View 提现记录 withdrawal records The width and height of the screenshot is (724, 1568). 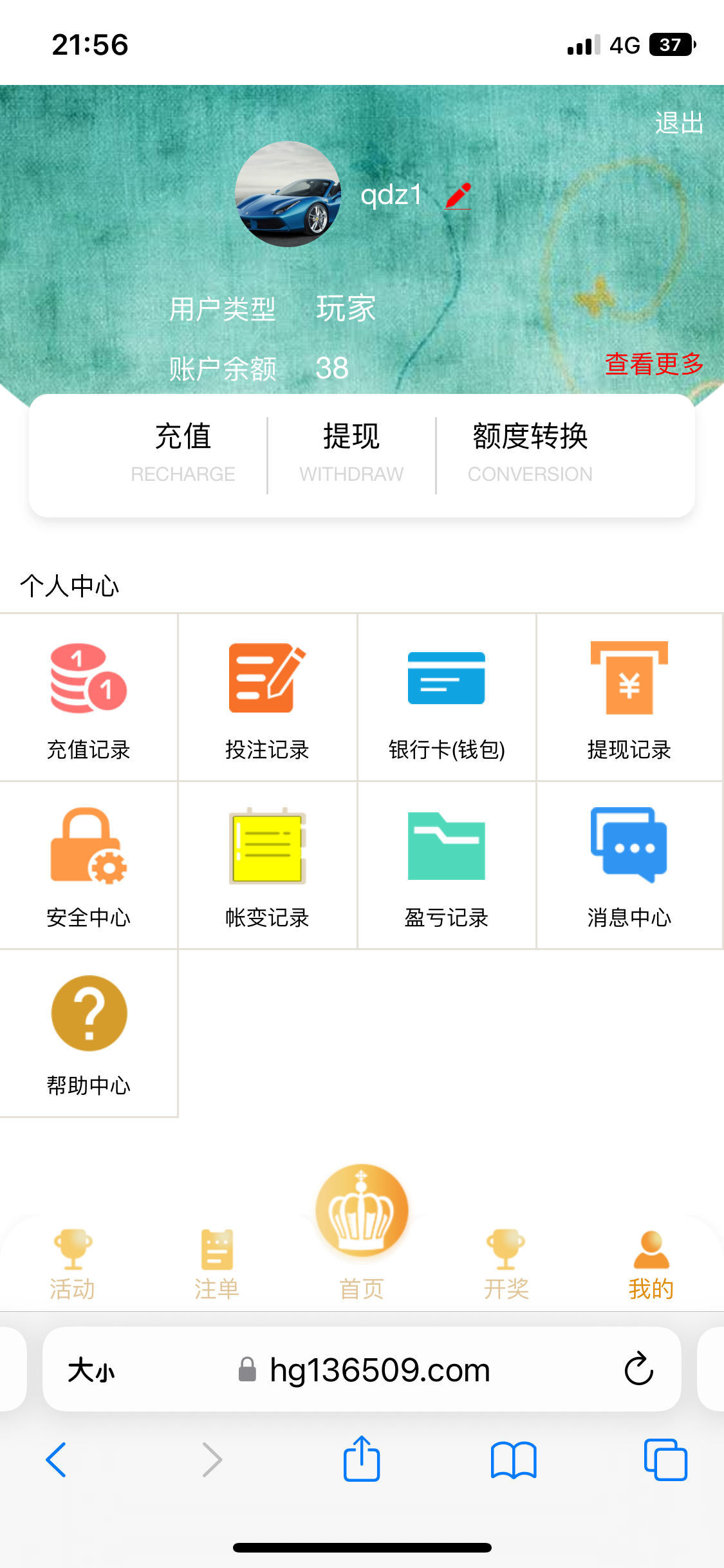coord(629,698)
